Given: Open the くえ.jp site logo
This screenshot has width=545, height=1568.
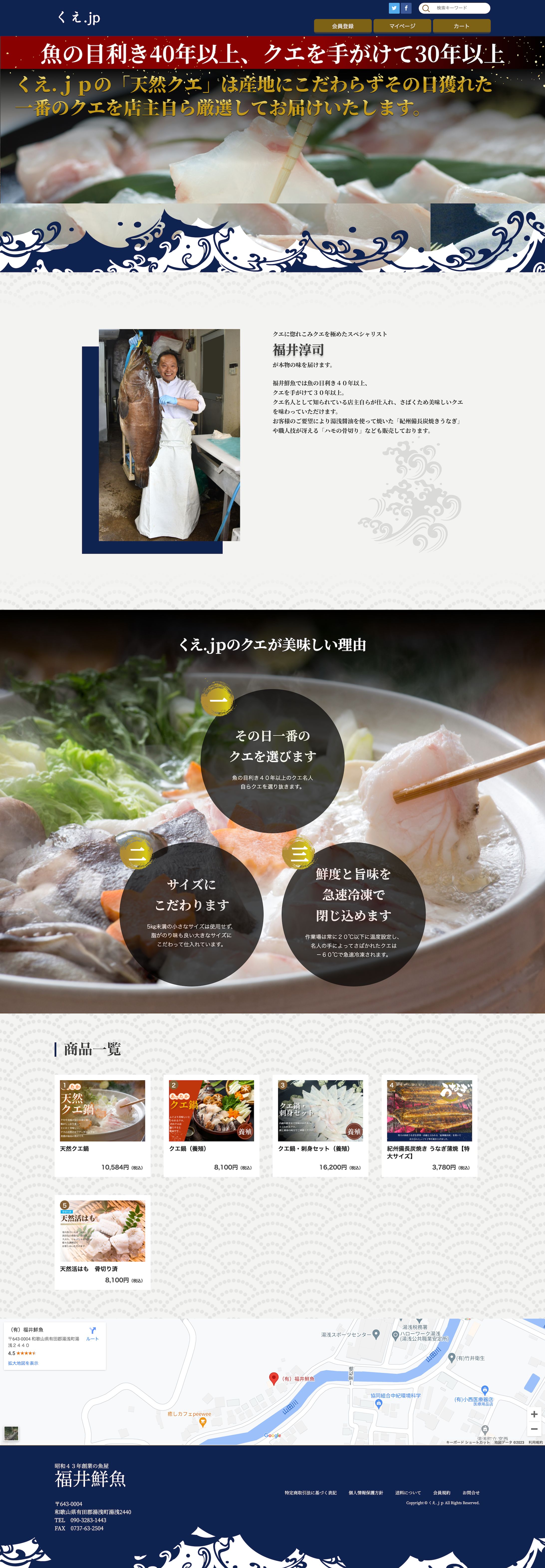Looking at the screenshot, I should pyautogui.click(x=79, y=18).
